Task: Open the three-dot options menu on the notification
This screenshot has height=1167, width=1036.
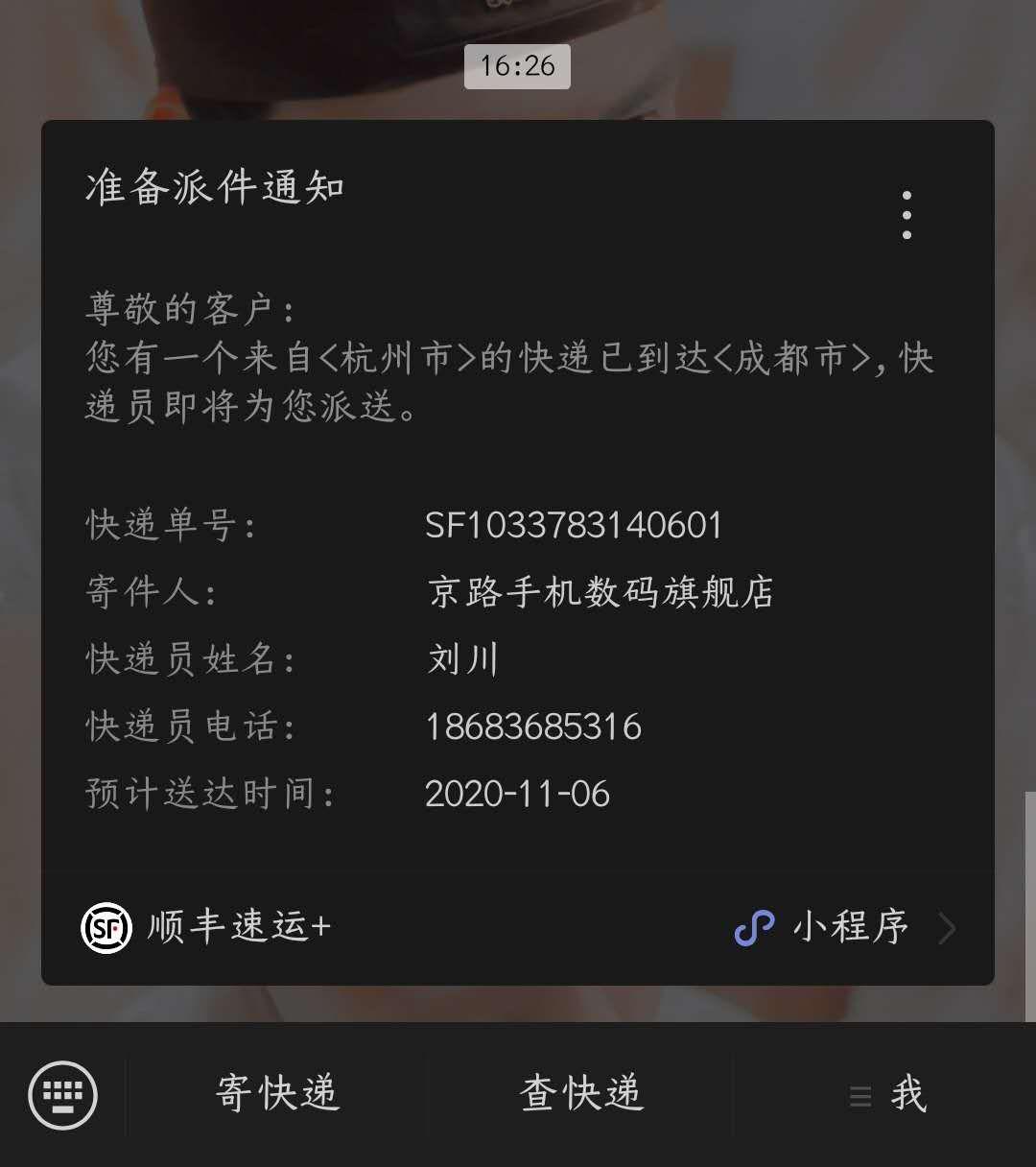Action: pos(906,213)
